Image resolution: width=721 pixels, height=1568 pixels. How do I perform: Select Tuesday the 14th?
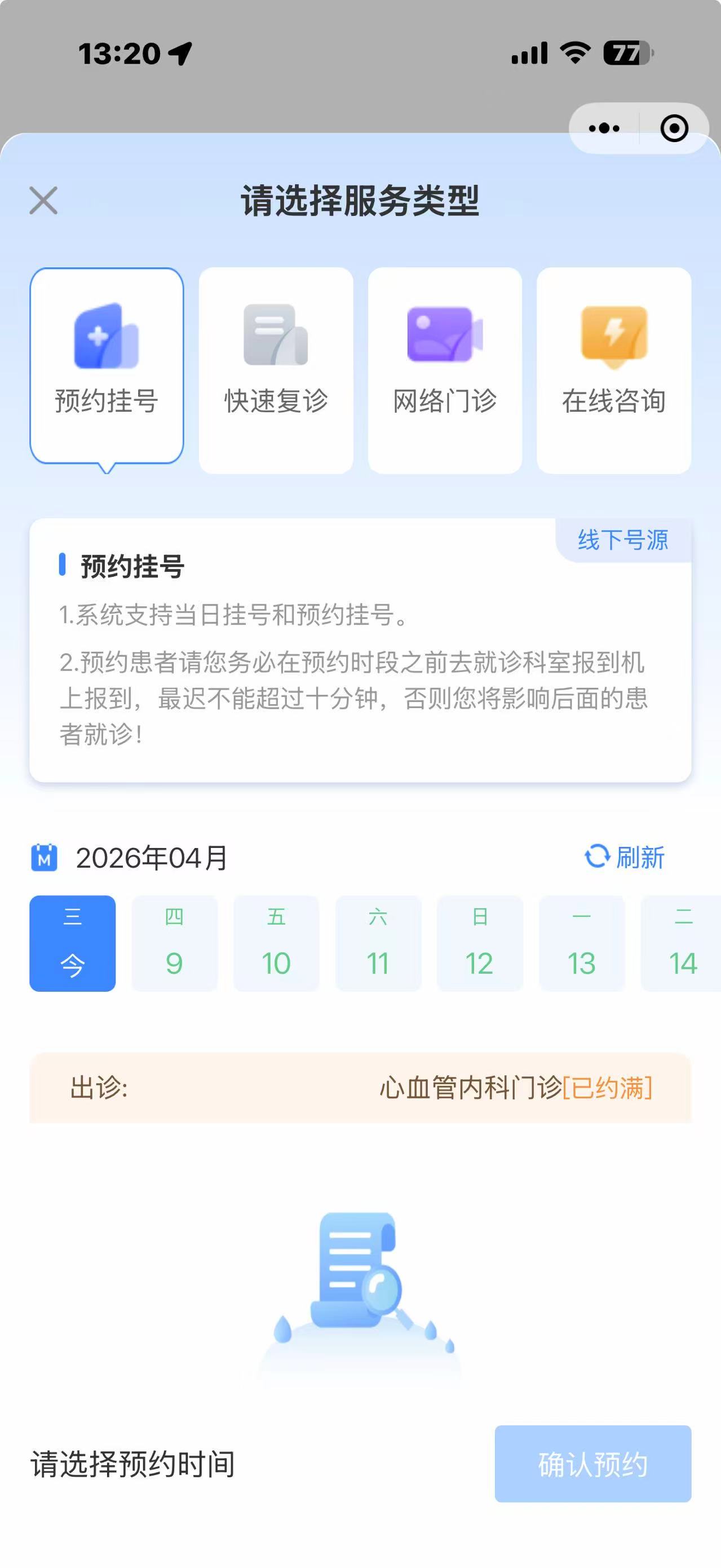pyautogui.click(x=682, y=943)
